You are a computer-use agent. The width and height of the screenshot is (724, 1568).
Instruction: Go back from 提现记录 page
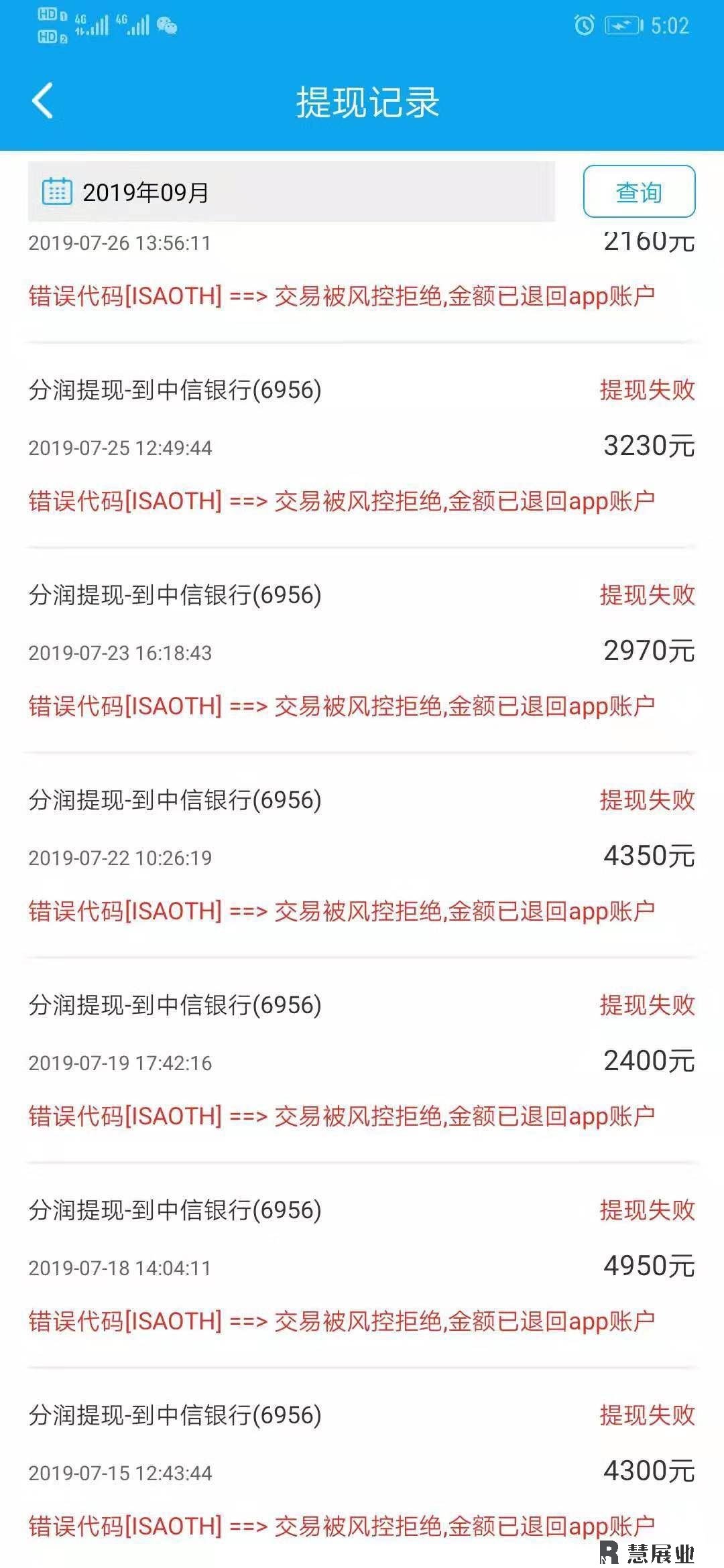click(42, 101)
